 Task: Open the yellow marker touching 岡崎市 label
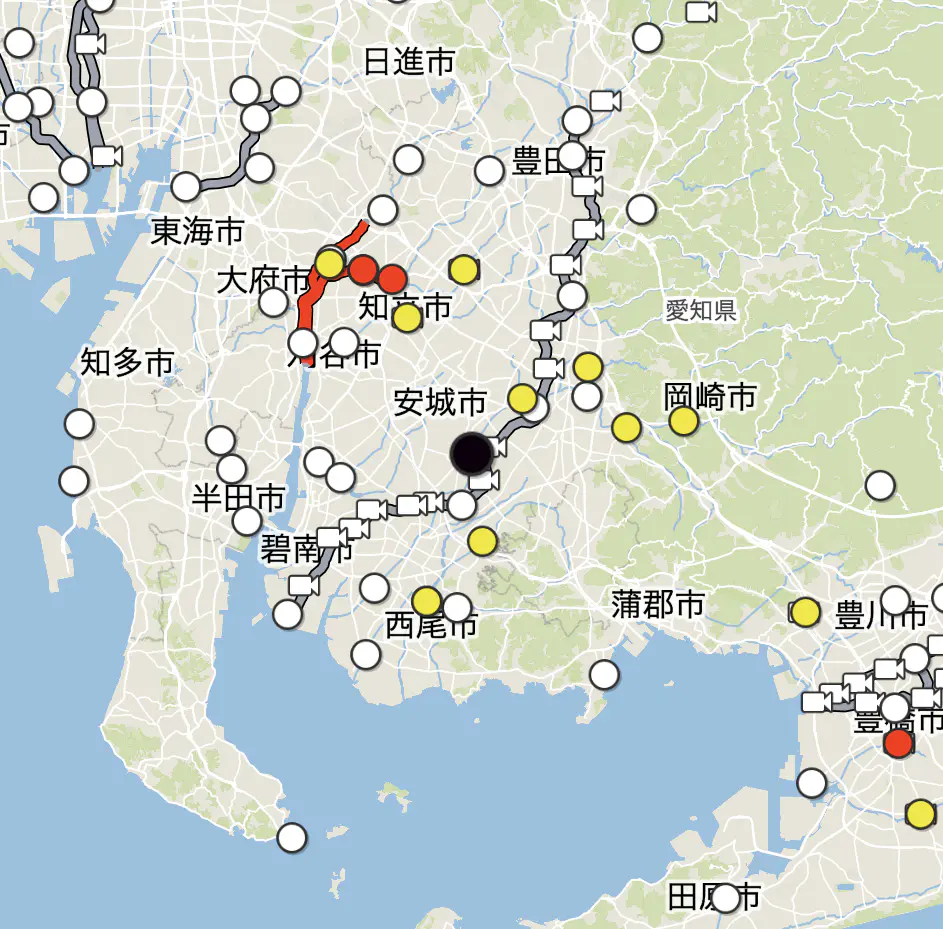pyautogui.click(x=683, y=421)
